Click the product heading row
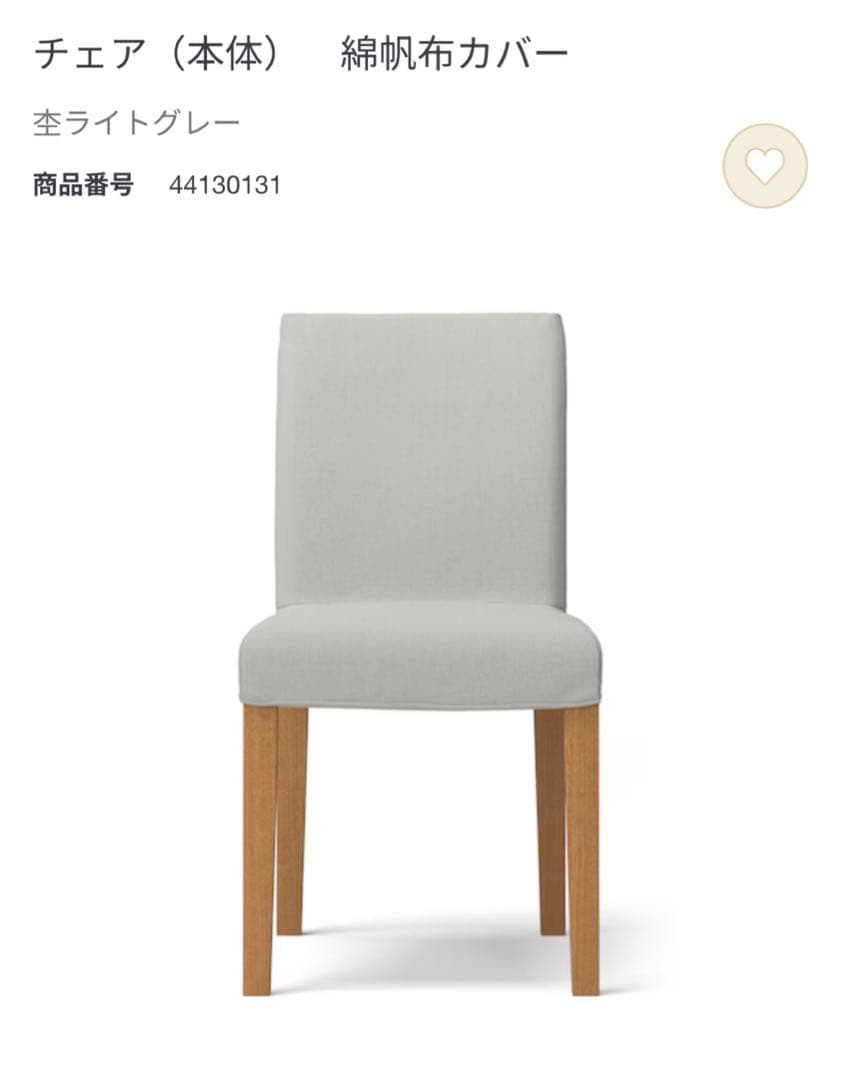Viewport: 841px width, 1080px height. [x=300, y=50]
